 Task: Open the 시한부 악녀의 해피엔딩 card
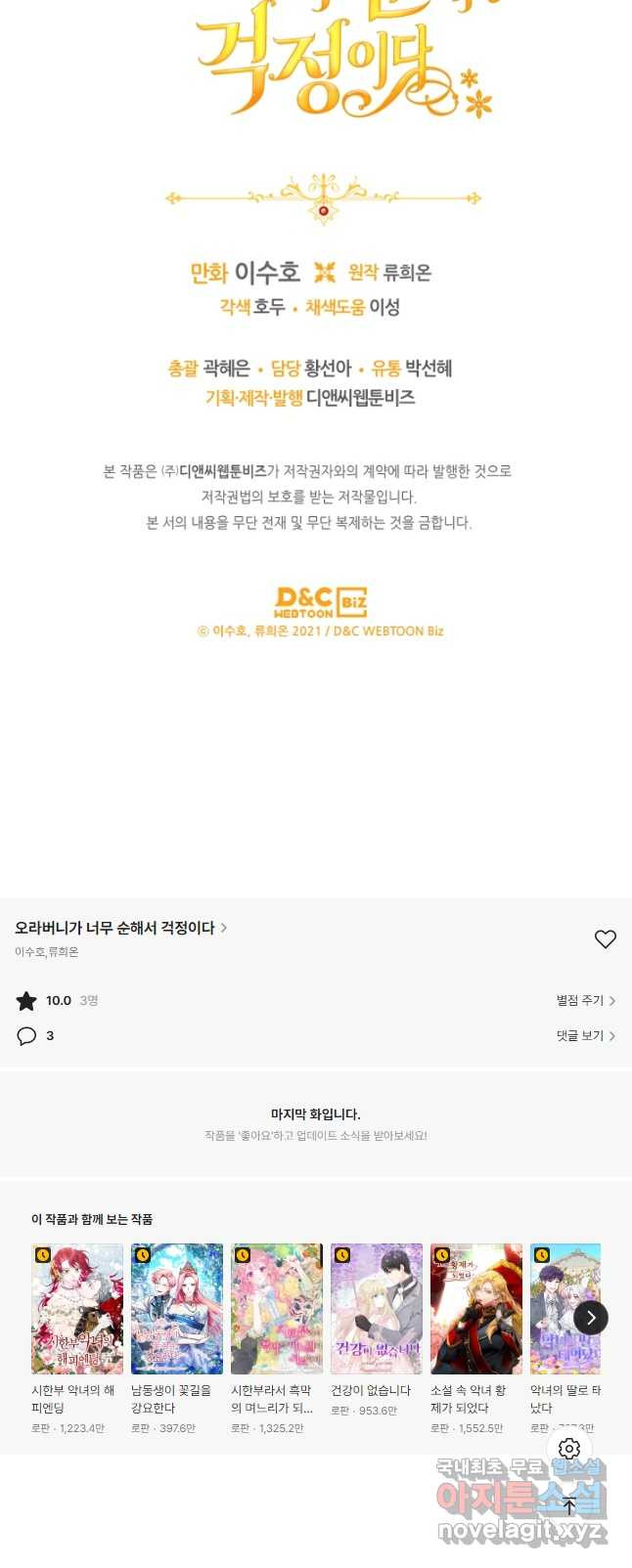pyautogui.click(x=77, y=1309)
